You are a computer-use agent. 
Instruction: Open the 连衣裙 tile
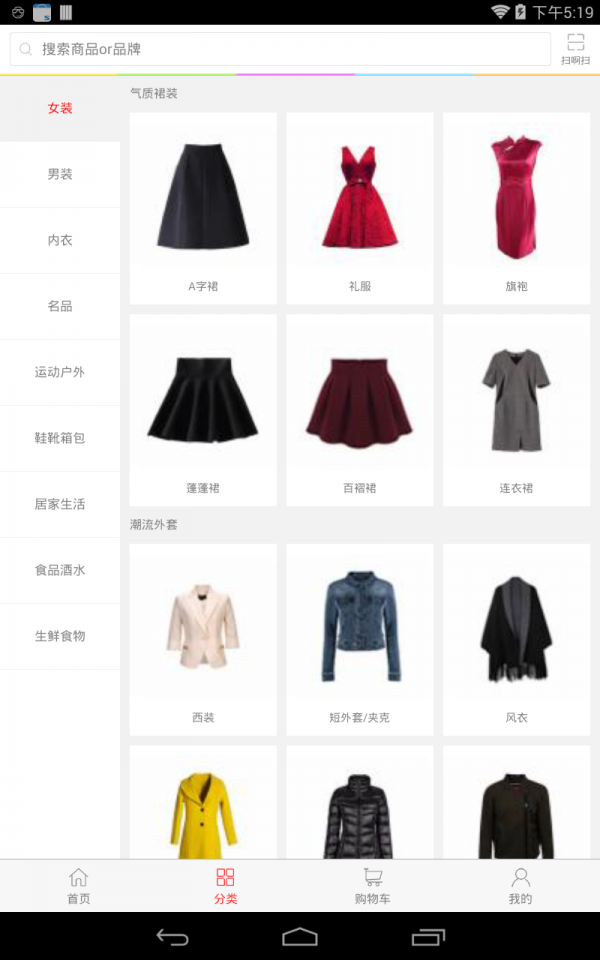pos(516,410)
